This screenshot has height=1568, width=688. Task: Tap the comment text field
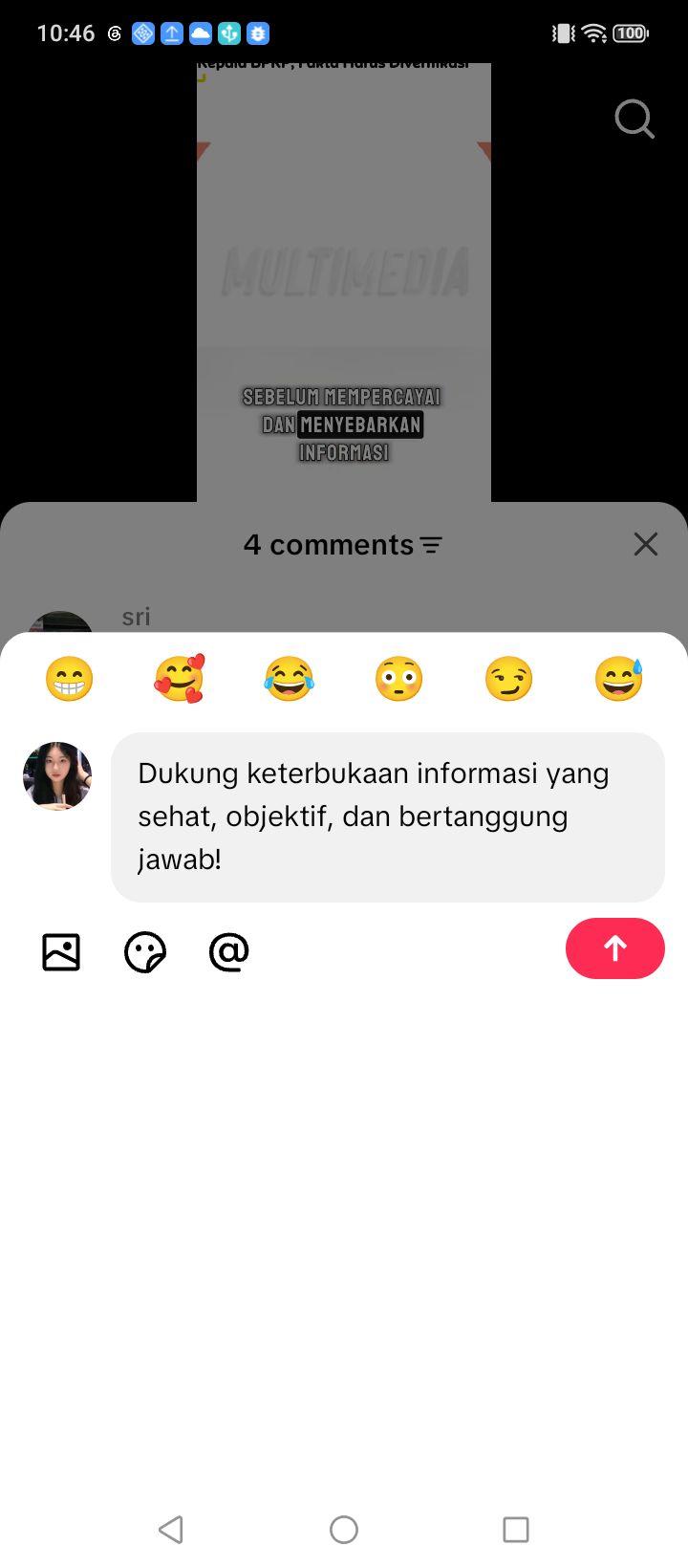[x=388, y=817]
